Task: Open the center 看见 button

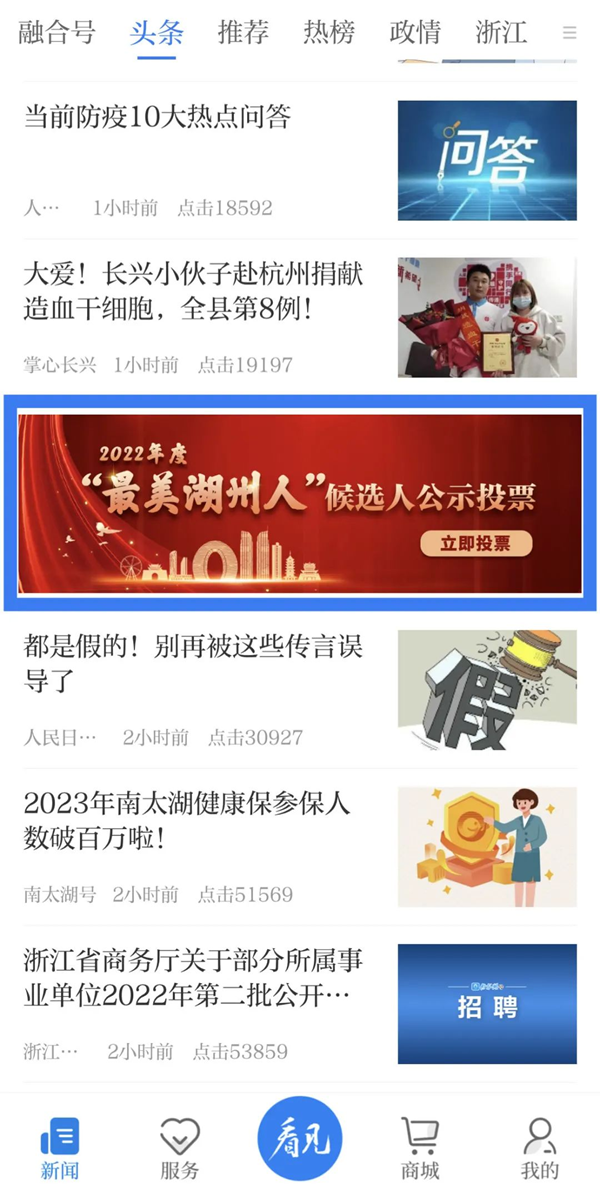Action: 300,1138
